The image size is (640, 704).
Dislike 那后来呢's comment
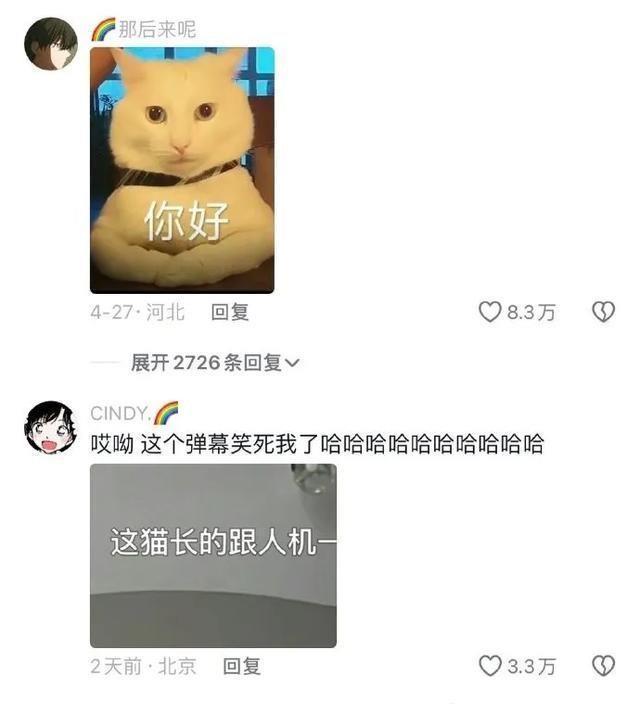tap(602, 312)
